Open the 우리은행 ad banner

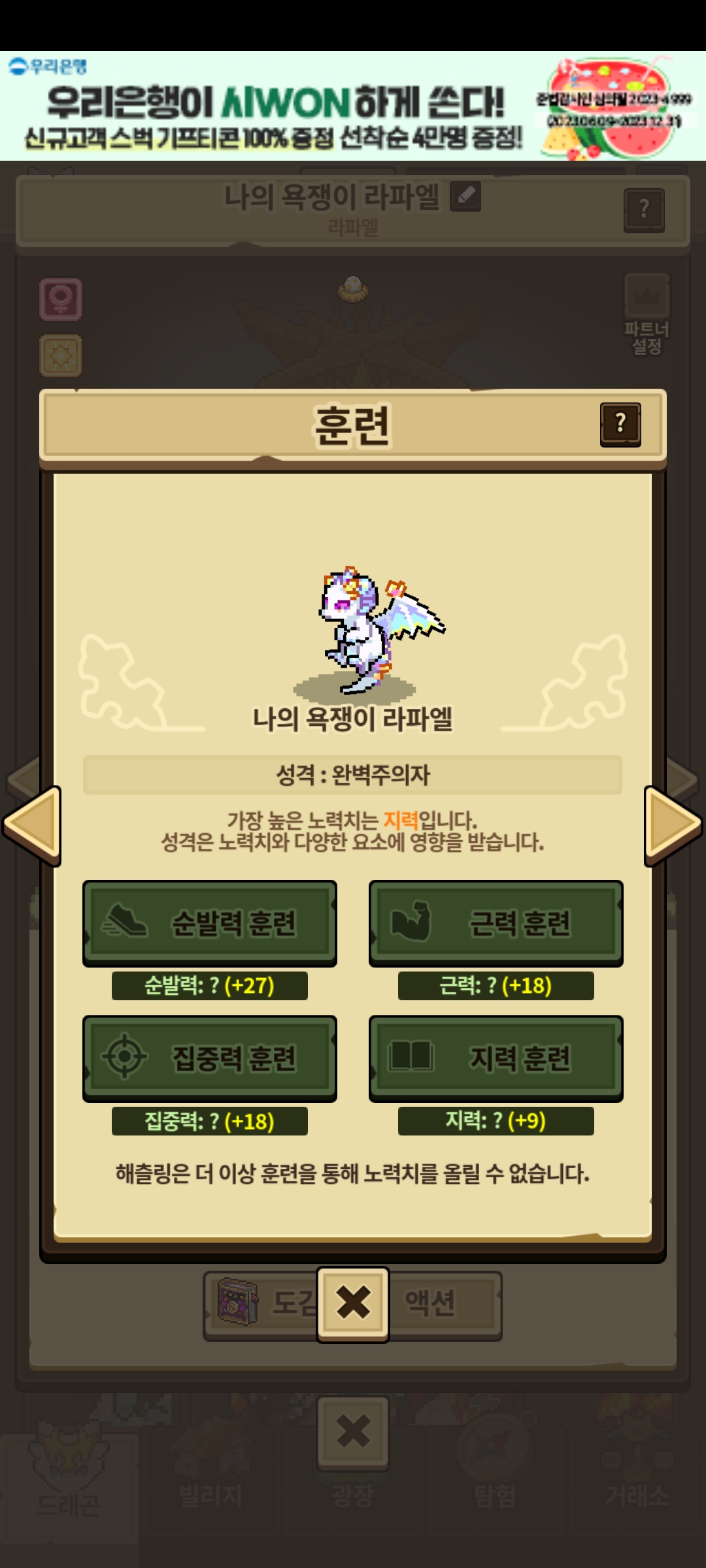tap(353, 106)
